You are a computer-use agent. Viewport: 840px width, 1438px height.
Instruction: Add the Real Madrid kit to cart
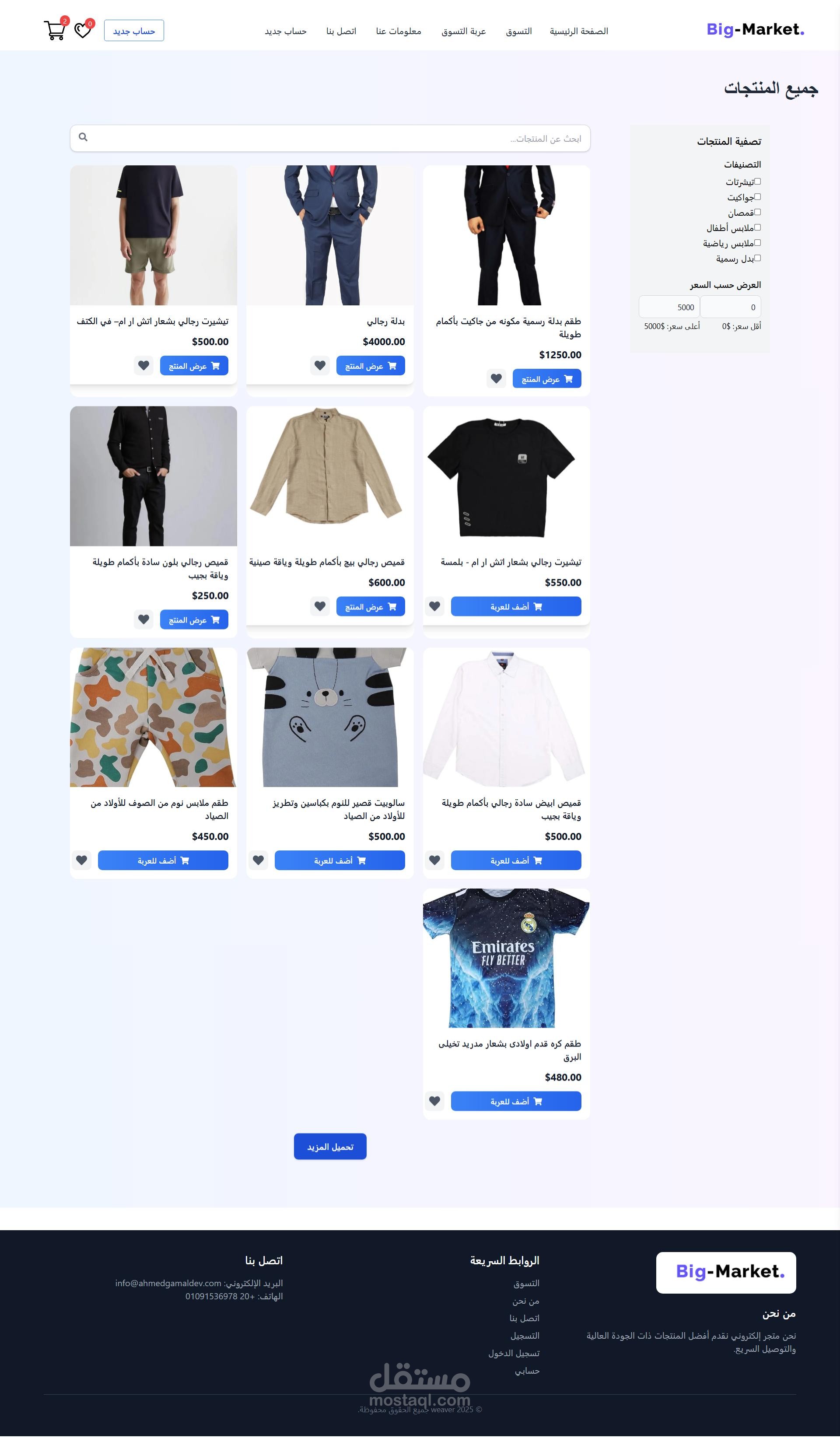(515, 1101)
